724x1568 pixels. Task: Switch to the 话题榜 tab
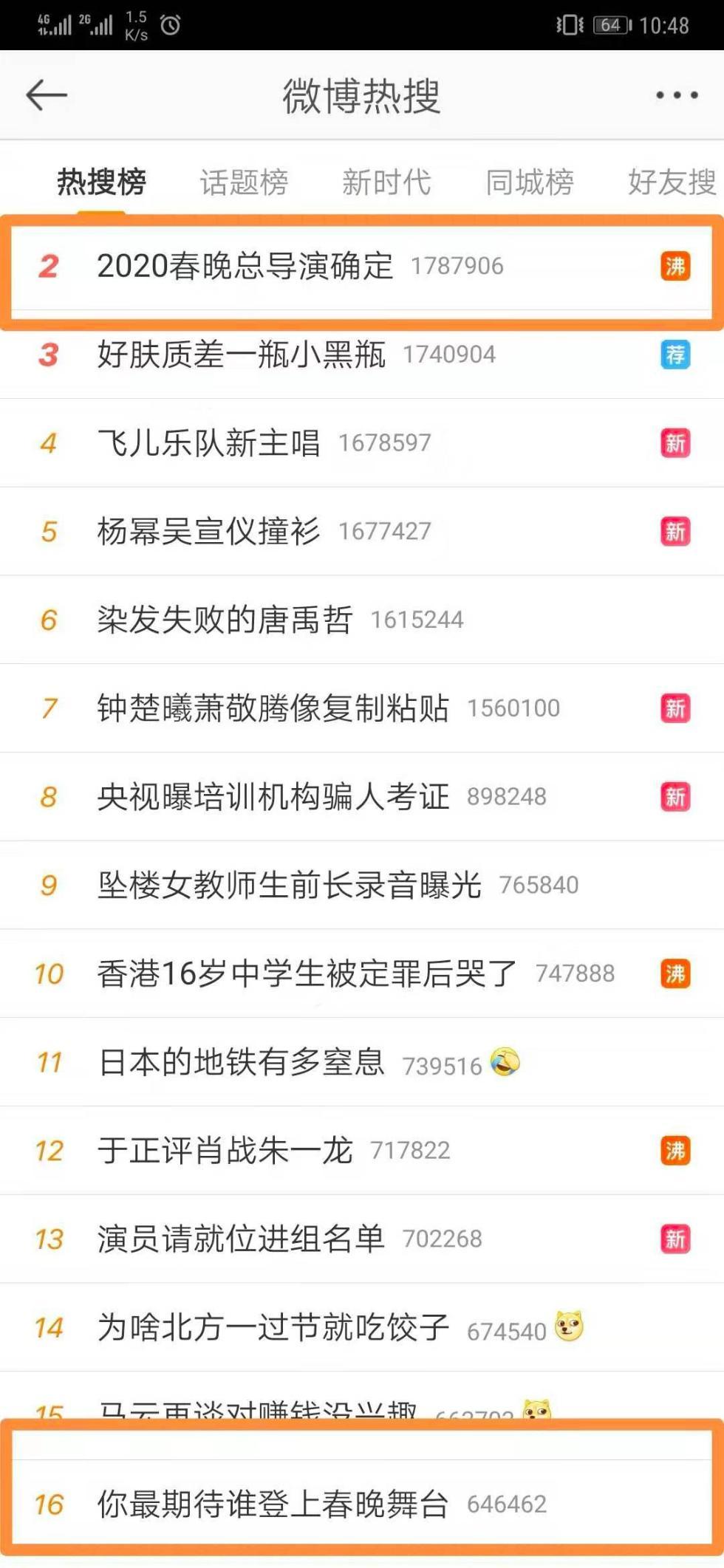(244, 182)
